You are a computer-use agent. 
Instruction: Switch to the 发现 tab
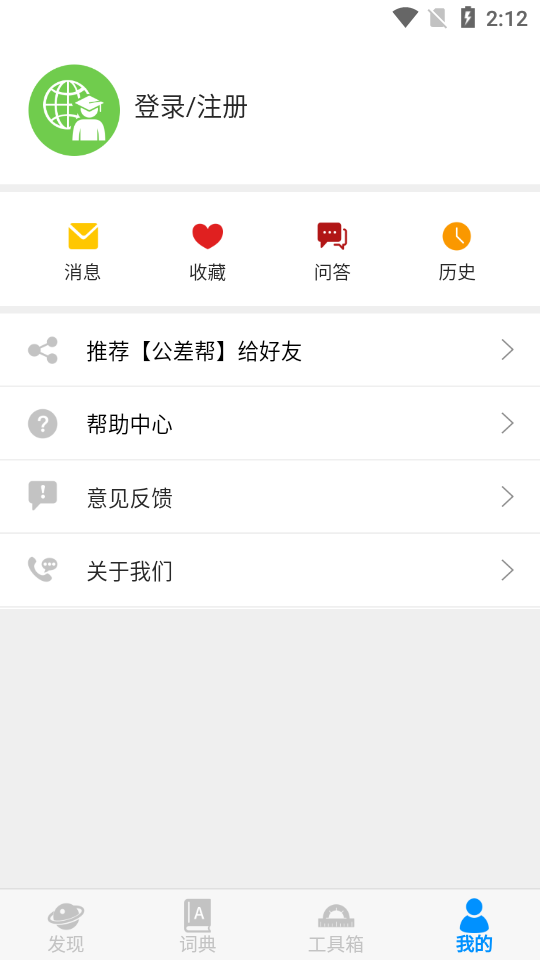pos(66,926)
